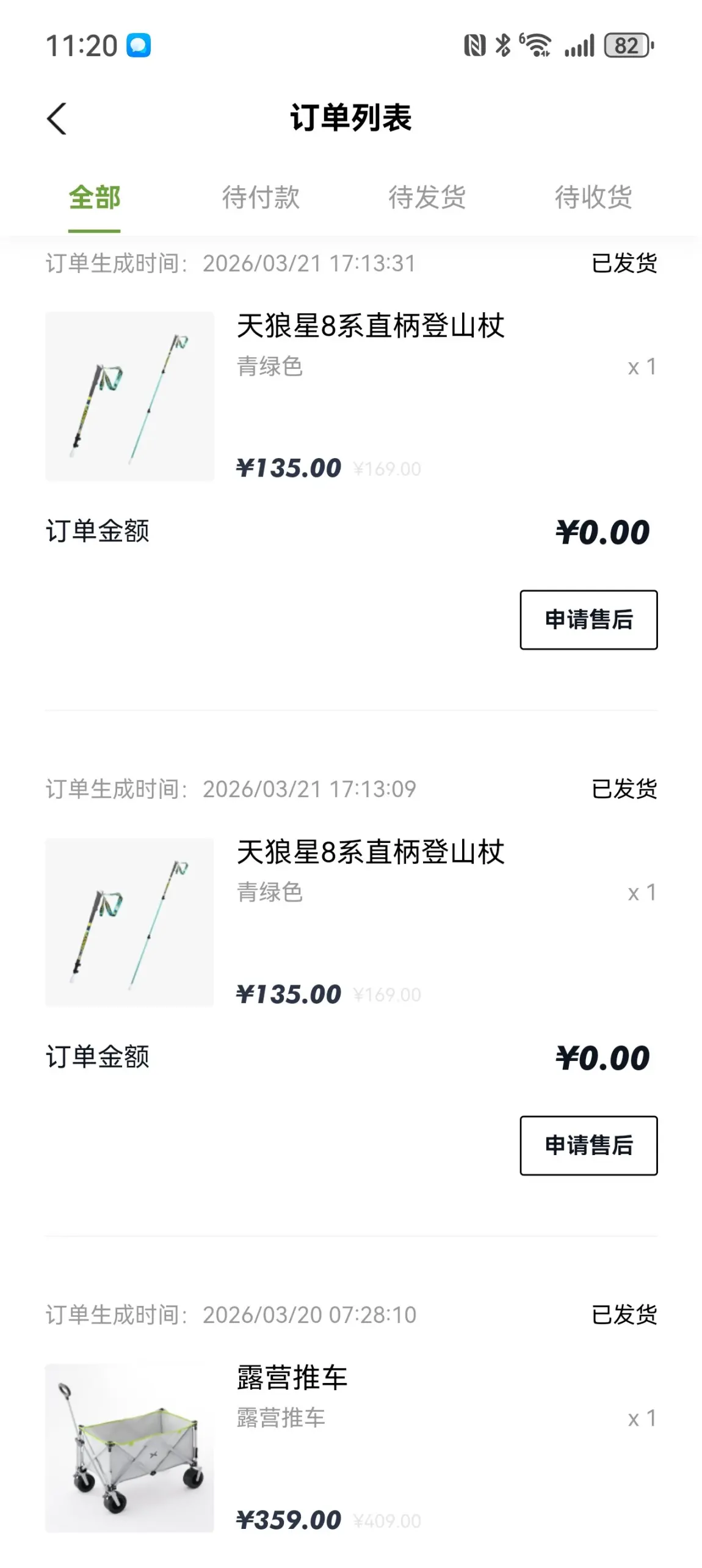Screen dimensions: 702x1568
Task: Open the 待发货 tab
Action: [427, 198]
